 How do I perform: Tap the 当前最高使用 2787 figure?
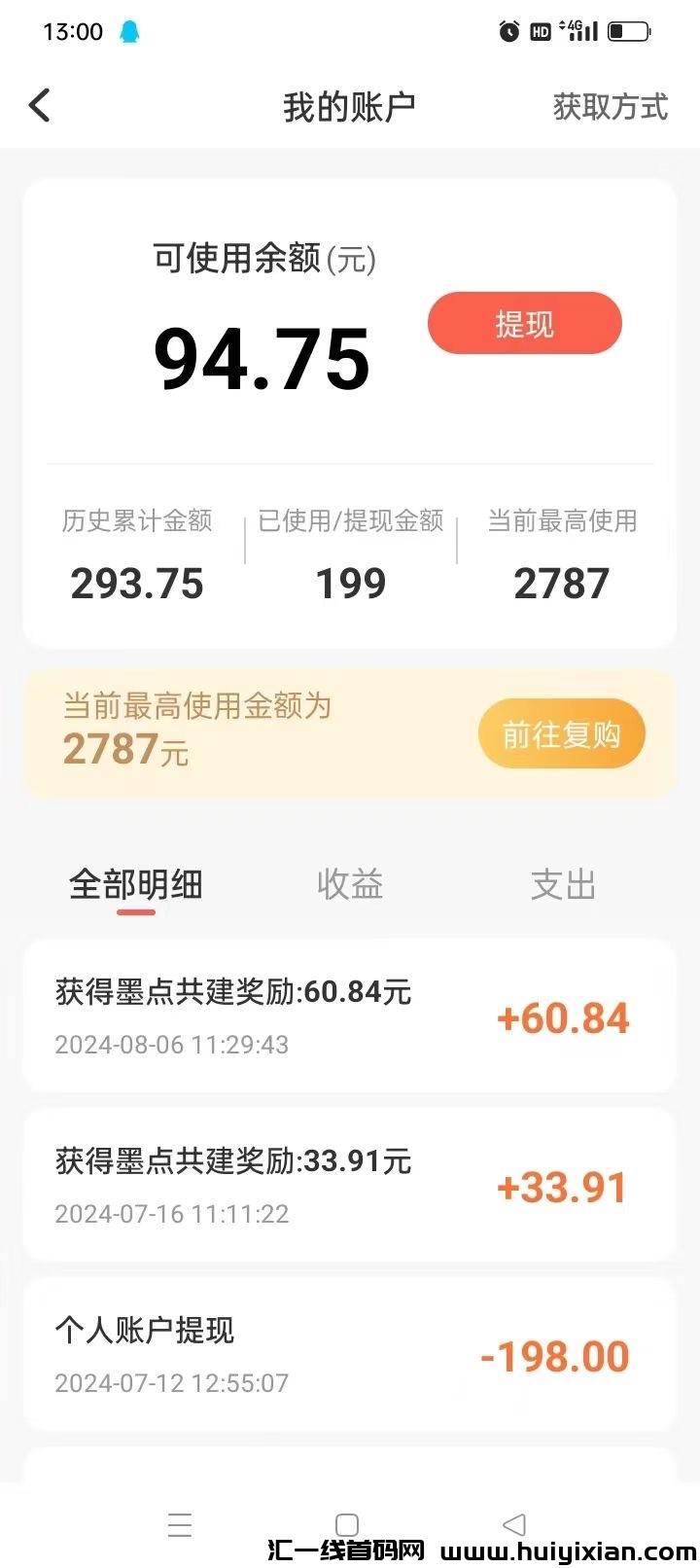pos(563,582)
